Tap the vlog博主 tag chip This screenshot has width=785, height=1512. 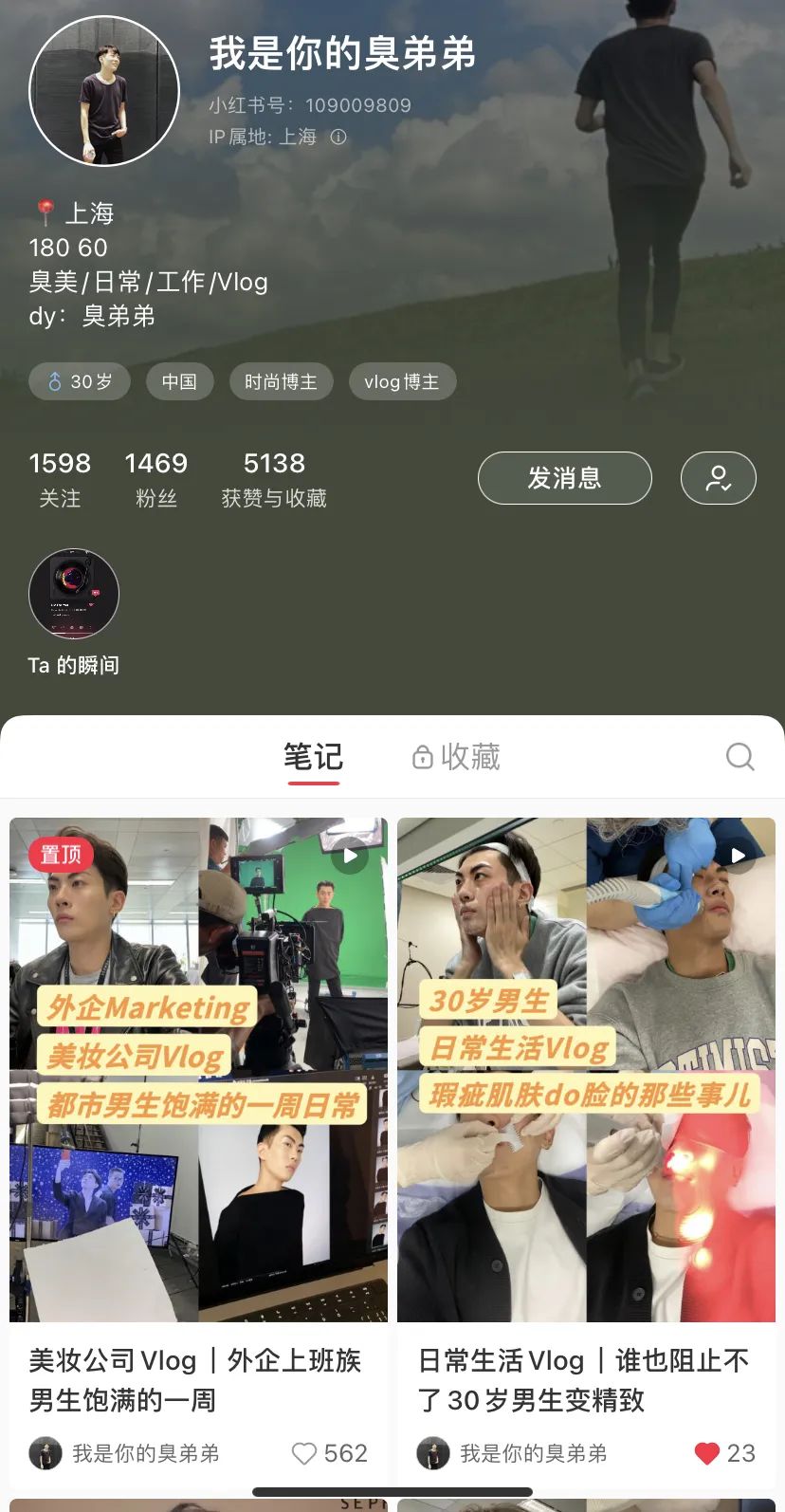402,382
